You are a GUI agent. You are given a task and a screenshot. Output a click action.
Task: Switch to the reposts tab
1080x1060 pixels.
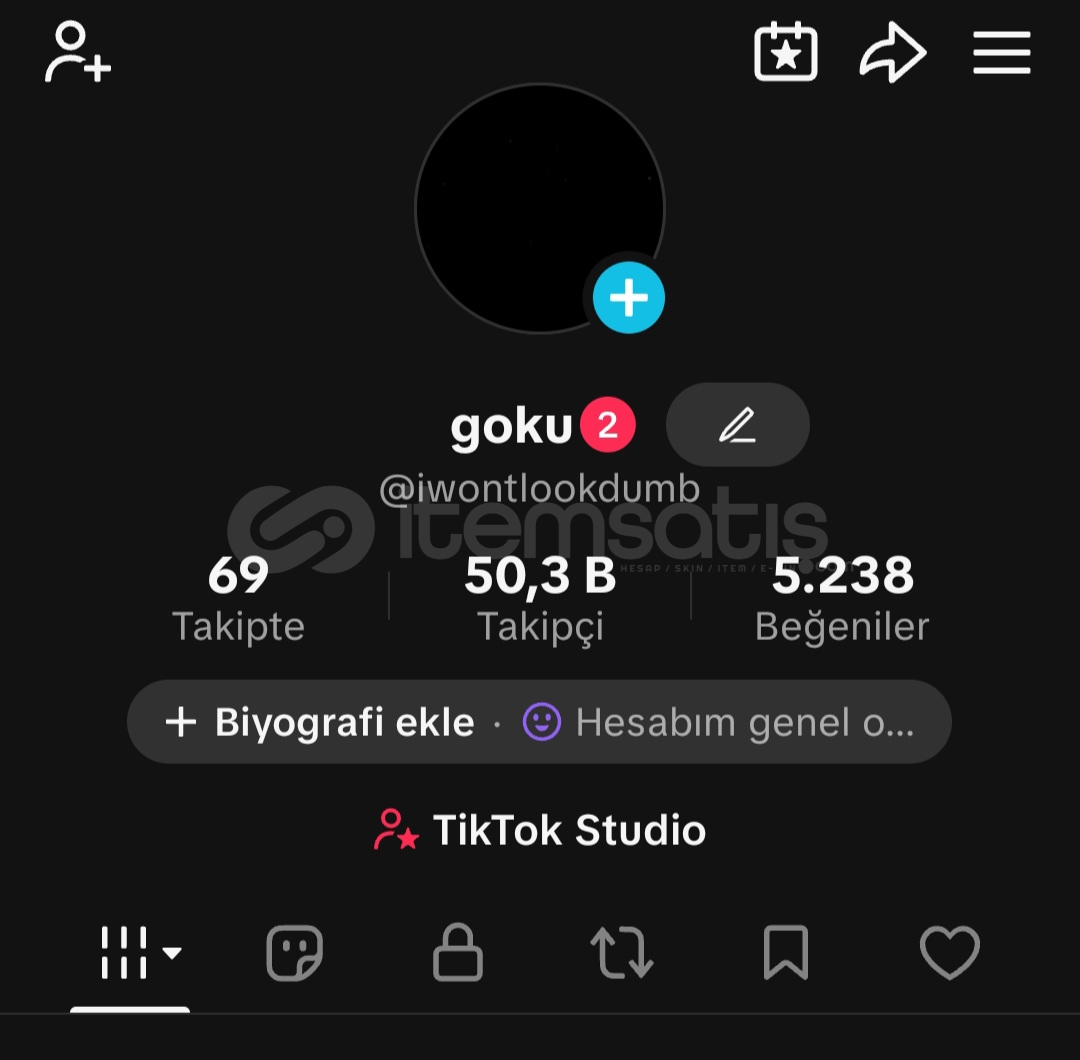point(622,952)
